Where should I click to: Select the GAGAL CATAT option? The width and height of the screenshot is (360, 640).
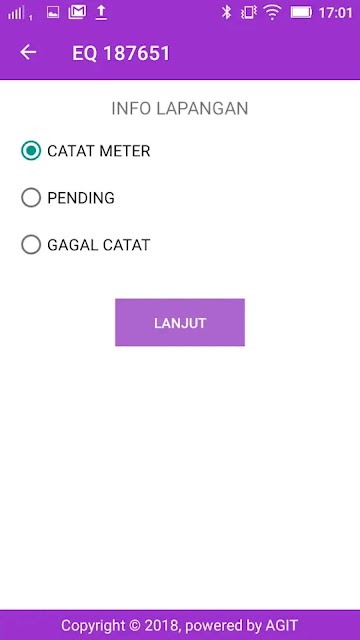[x=86, y=245]
